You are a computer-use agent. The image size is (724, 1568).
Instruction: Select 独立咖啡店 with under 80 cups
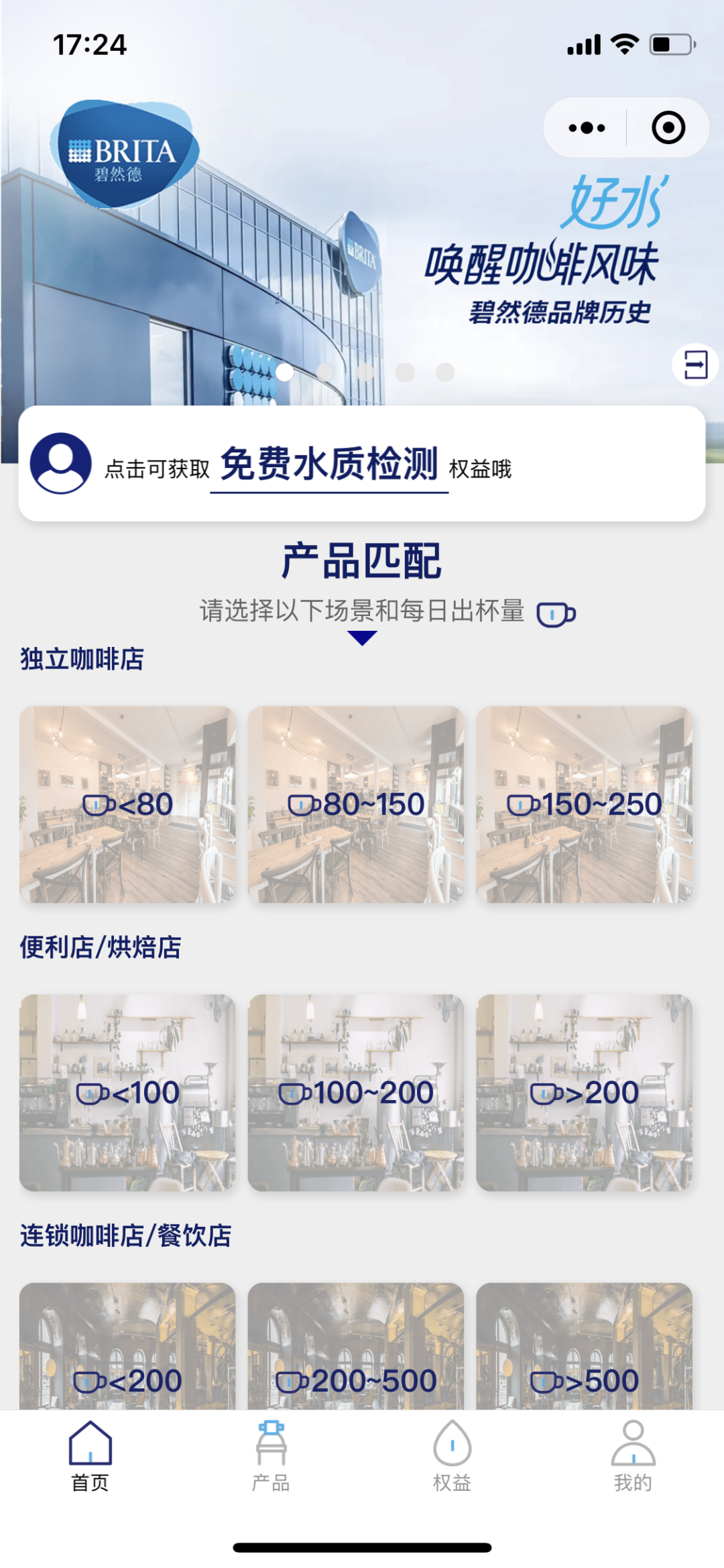pos(127,804)
